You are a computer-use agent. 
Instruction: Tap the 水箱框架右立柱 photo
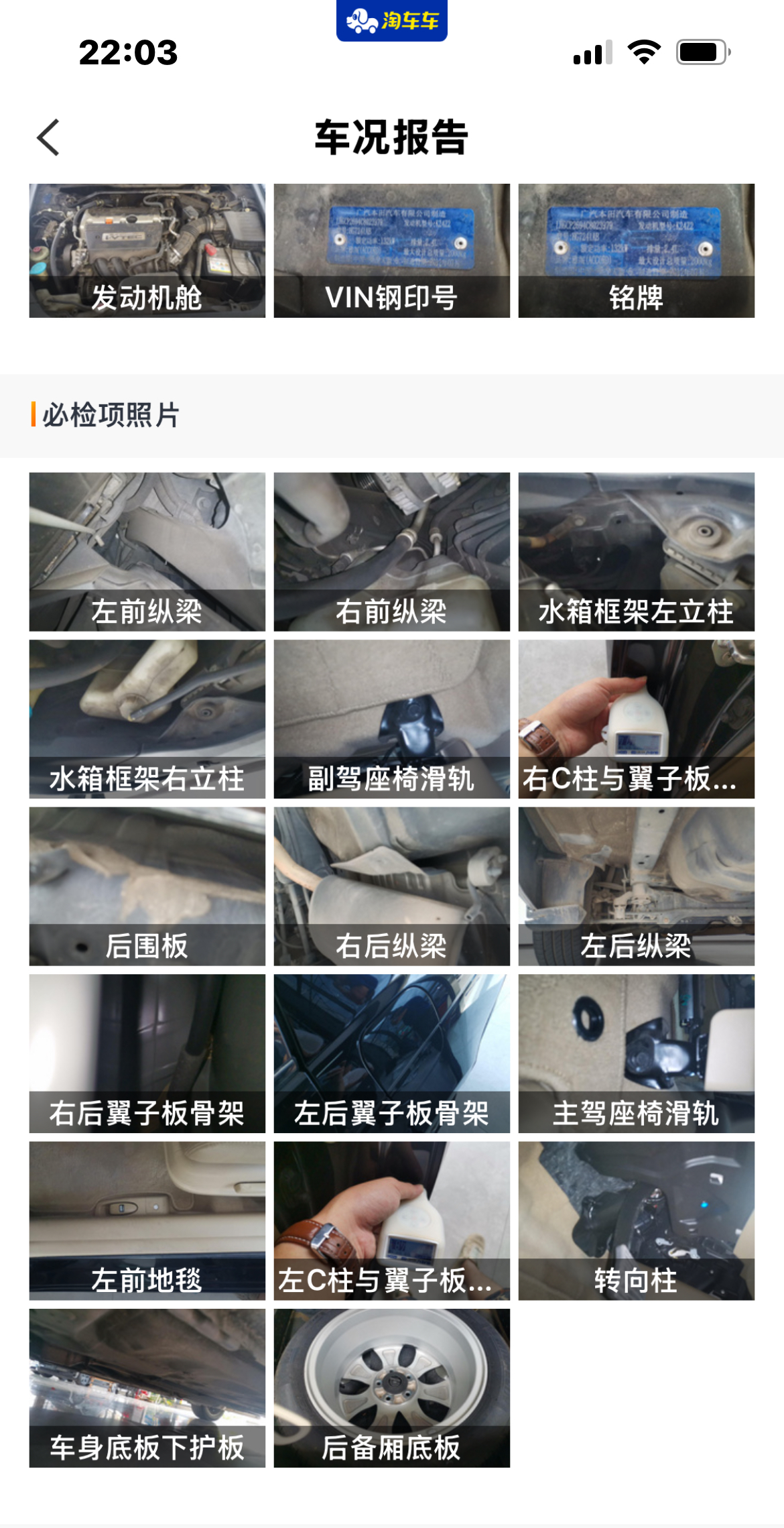[147, 719]
